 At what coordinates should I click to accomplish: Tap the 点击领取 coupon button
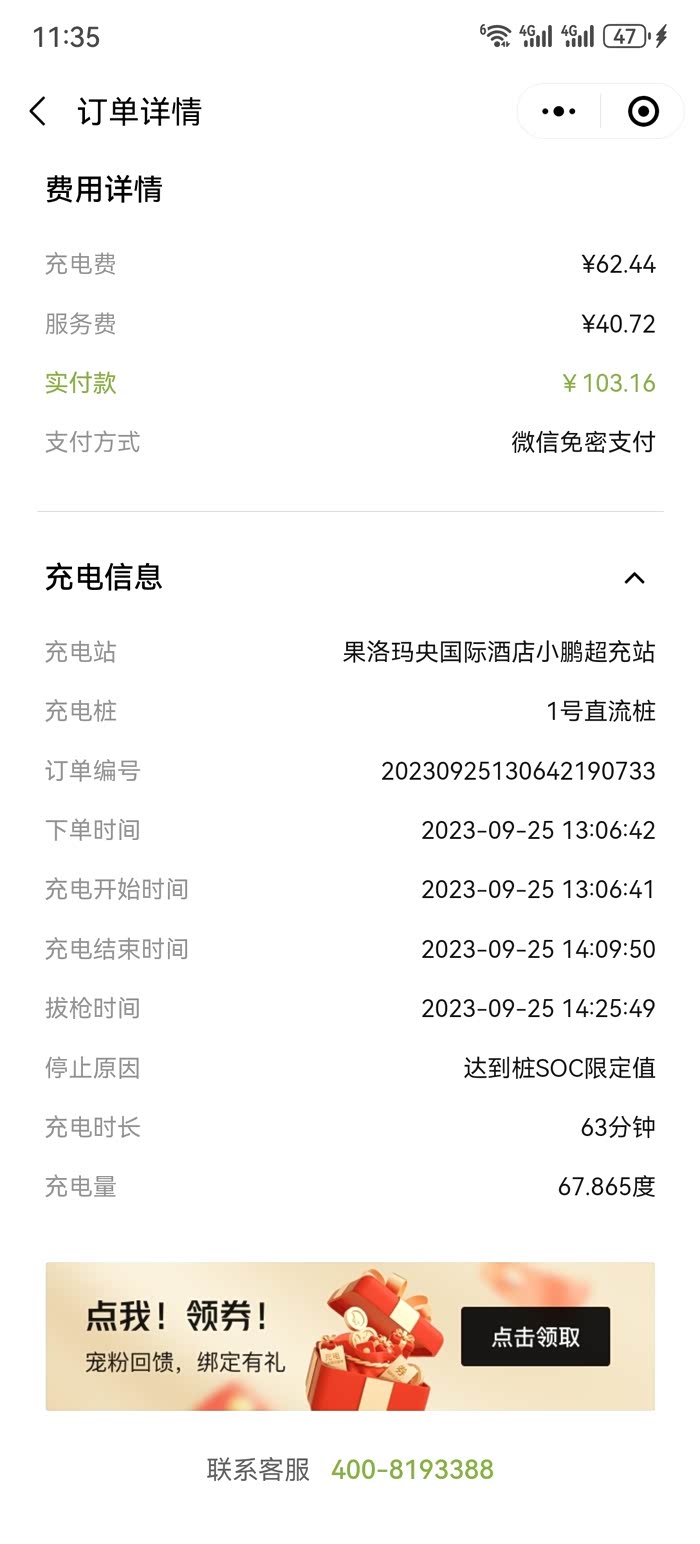tap(535, 1337)
